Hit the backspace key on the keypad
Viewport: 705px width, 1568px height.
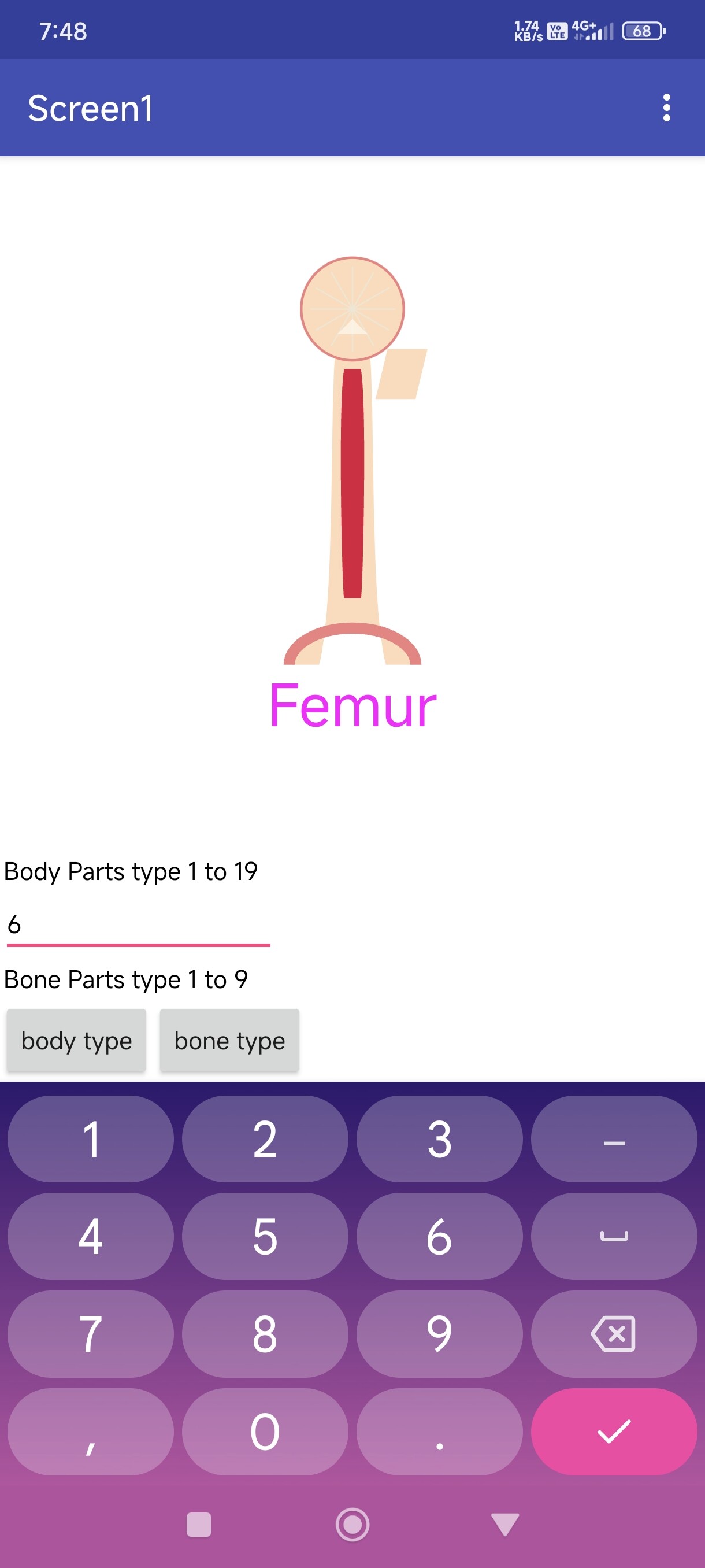pyautogui.click(x=614, y=1334)
